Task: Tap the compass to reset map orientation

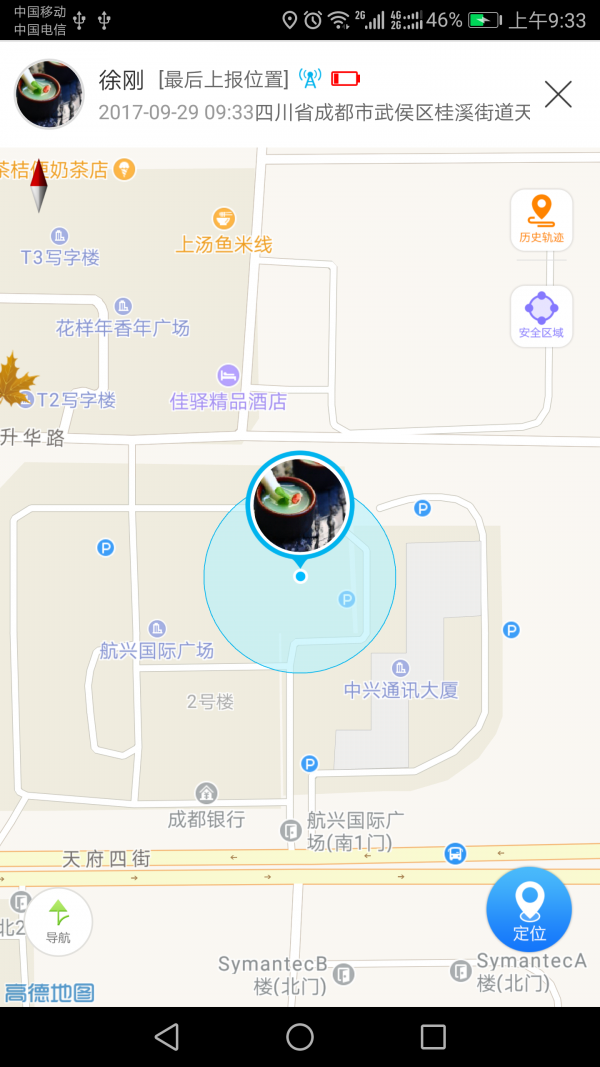Action: pos(39,185)
